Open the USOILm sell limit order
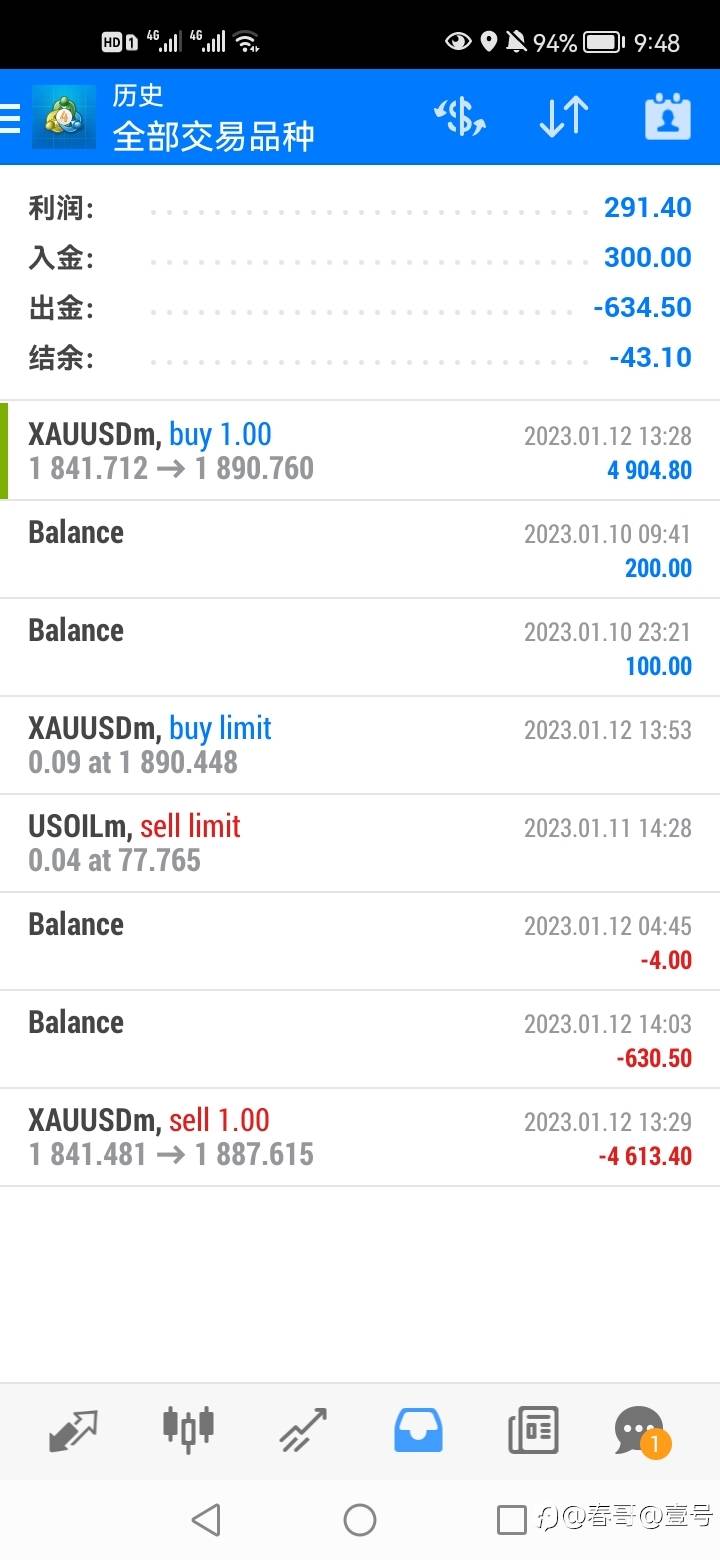Image resolution: width=720 pixels, height=1560 pixels. click(x=360, y=843)
